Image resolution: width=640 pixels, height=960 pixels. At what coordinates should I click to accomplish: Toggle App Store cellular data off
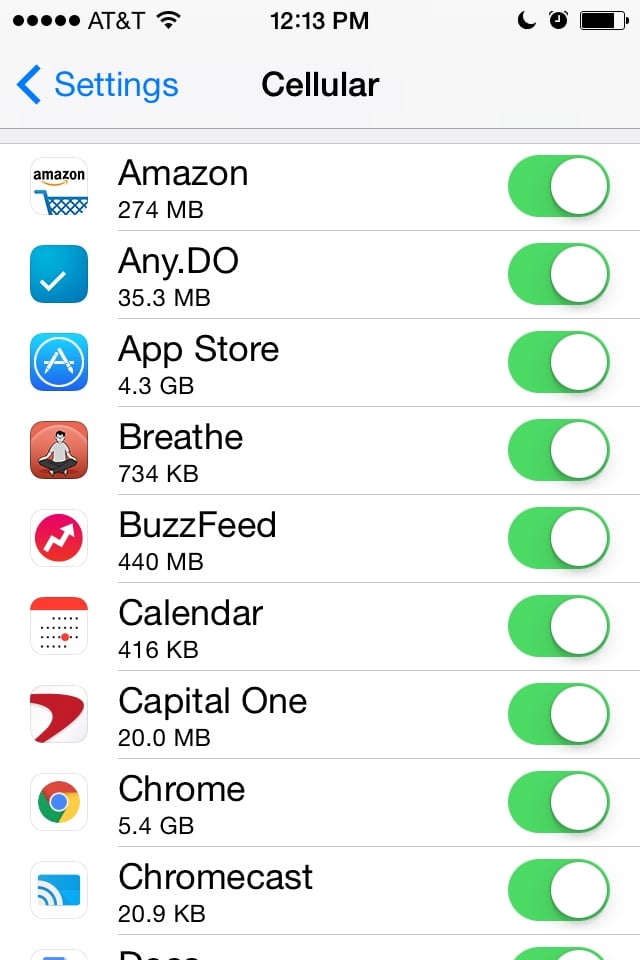558,363
